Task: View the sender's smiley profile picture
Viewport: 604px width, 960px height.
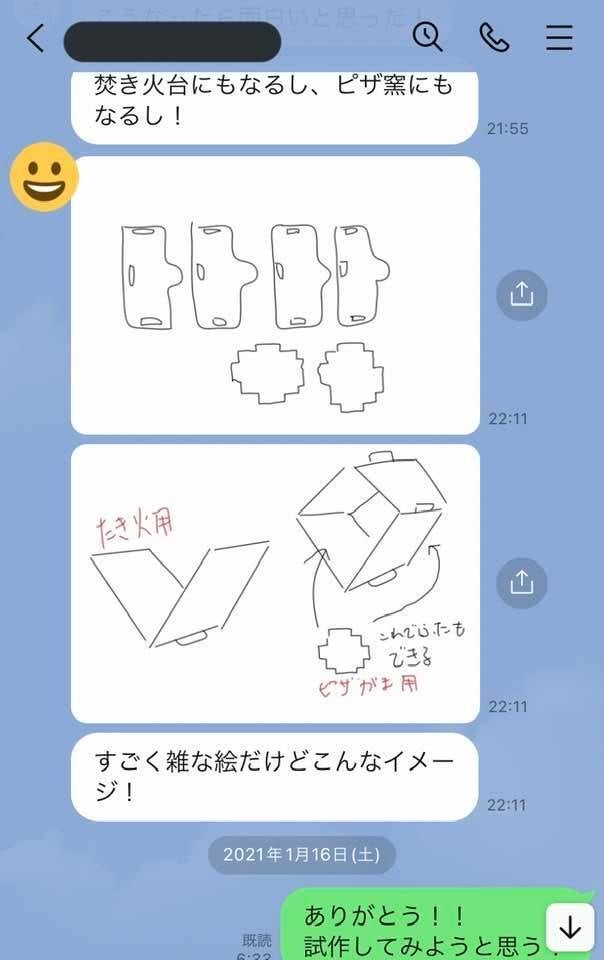Action: tap(44, 177)
